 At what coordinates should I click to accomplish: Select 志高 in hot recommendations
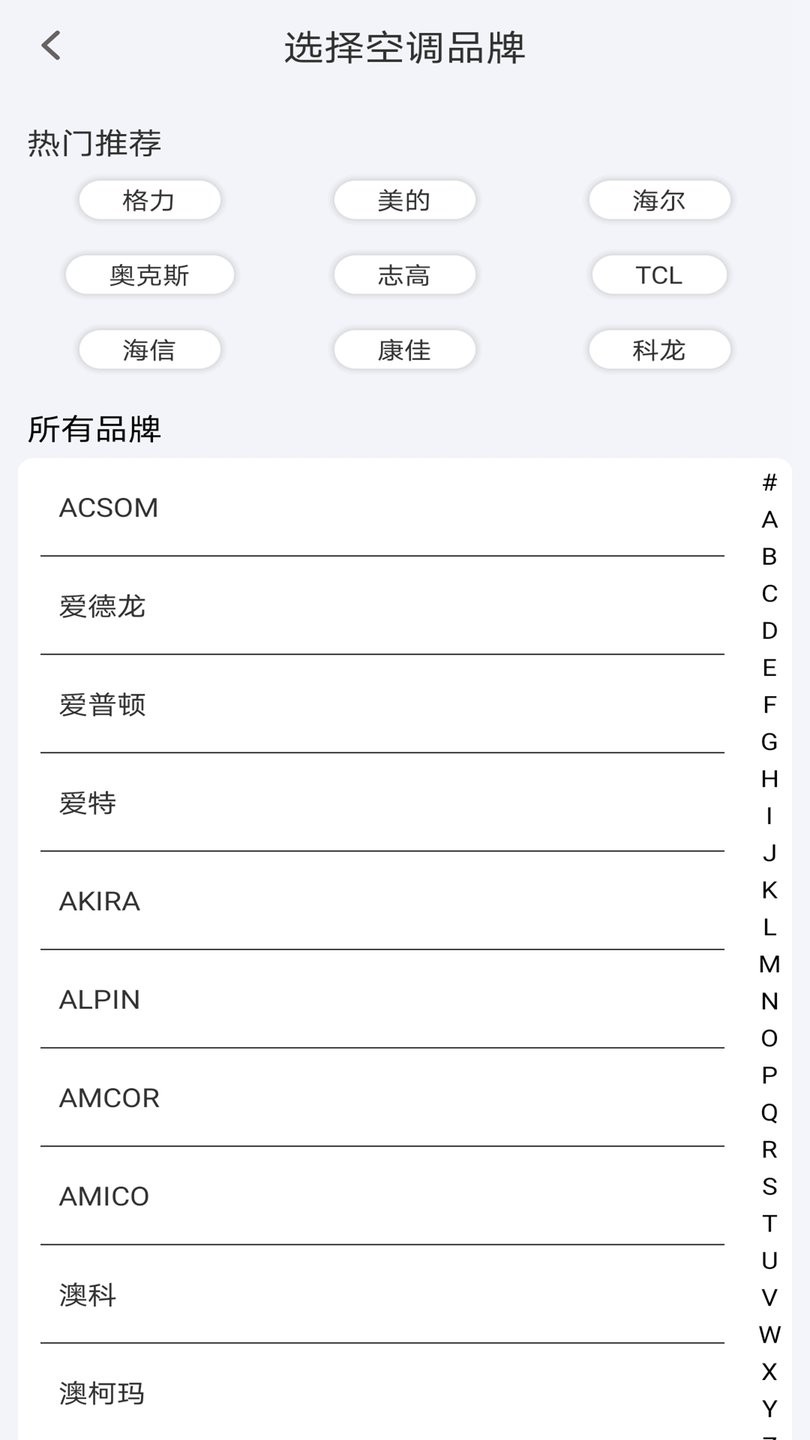click(404, 275)
